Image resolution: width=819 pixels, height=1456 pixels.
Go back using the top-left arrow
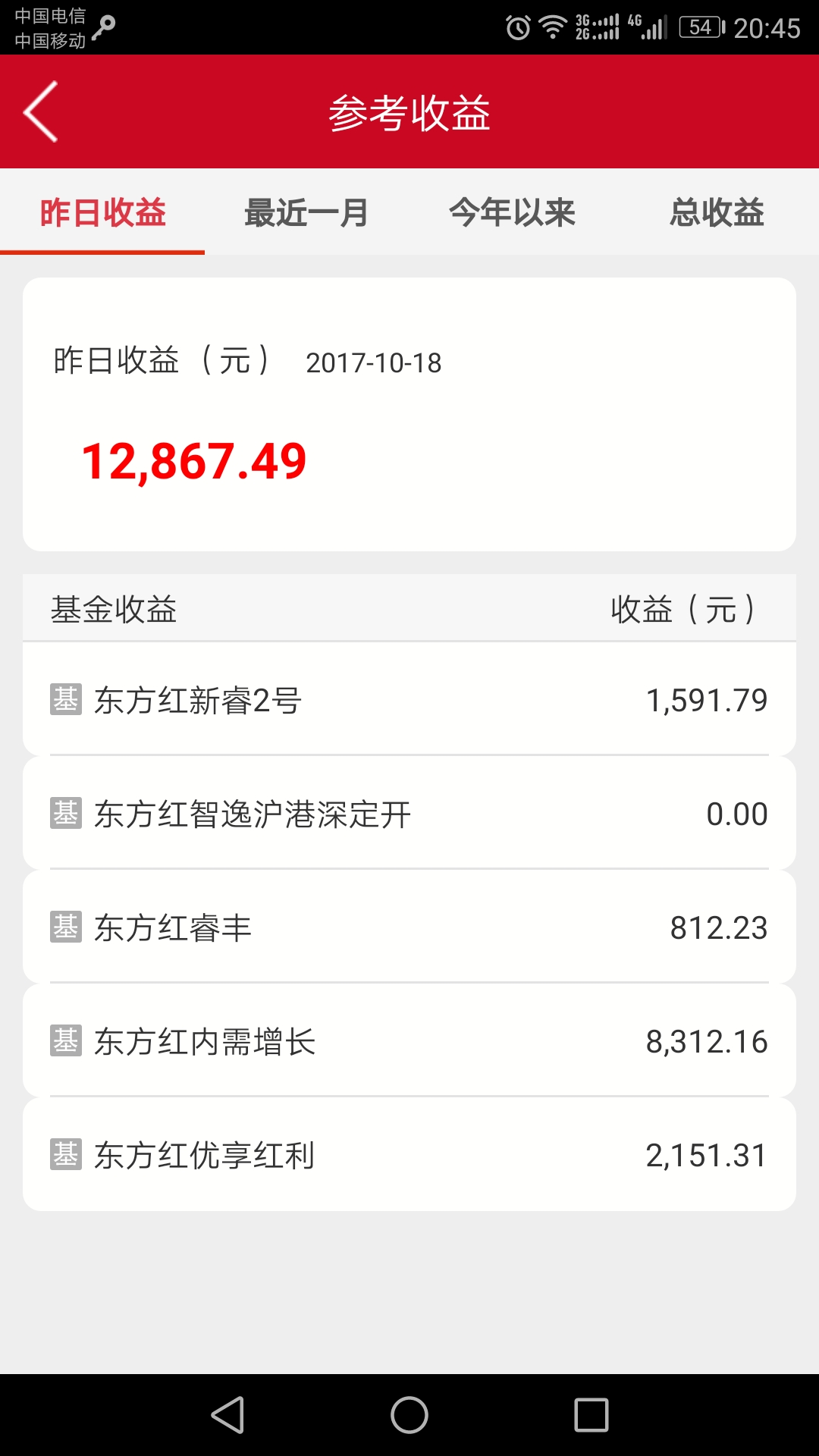[x=41, y=111]
